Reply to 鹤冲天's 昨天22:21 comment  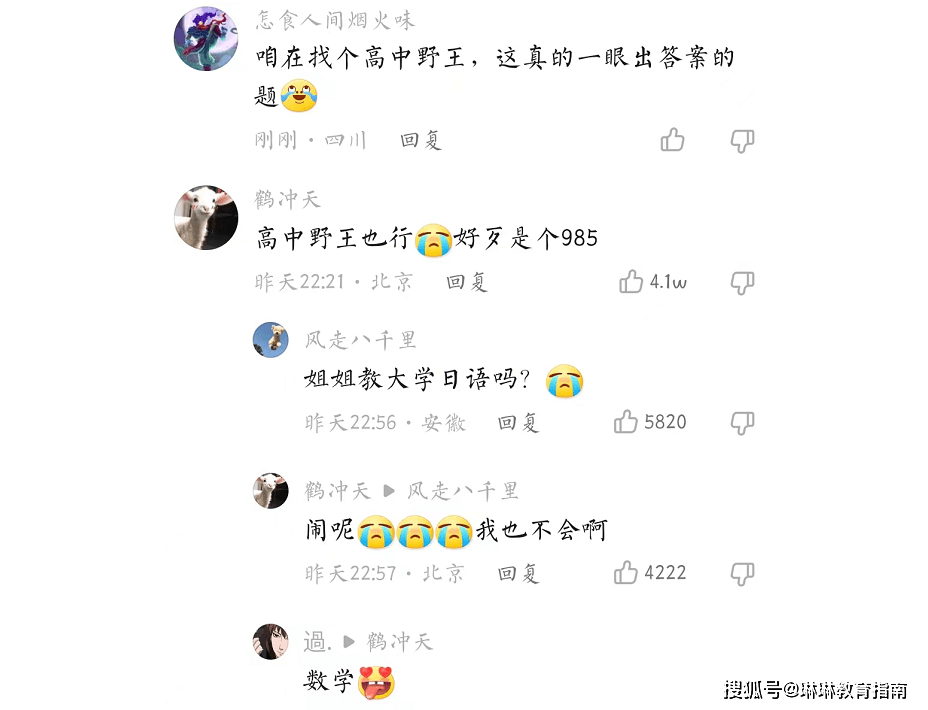click(467, 283)
